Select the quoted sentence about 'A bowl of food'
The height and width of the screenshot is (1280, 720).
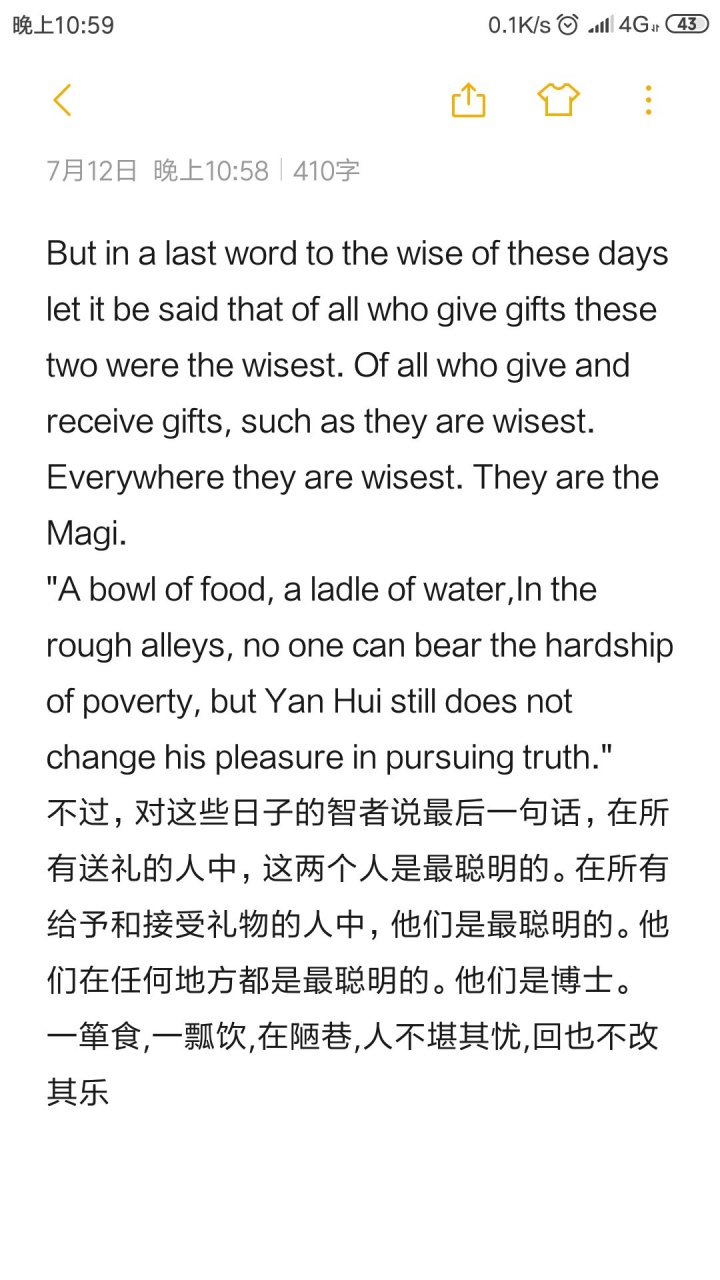coord(320,589)
